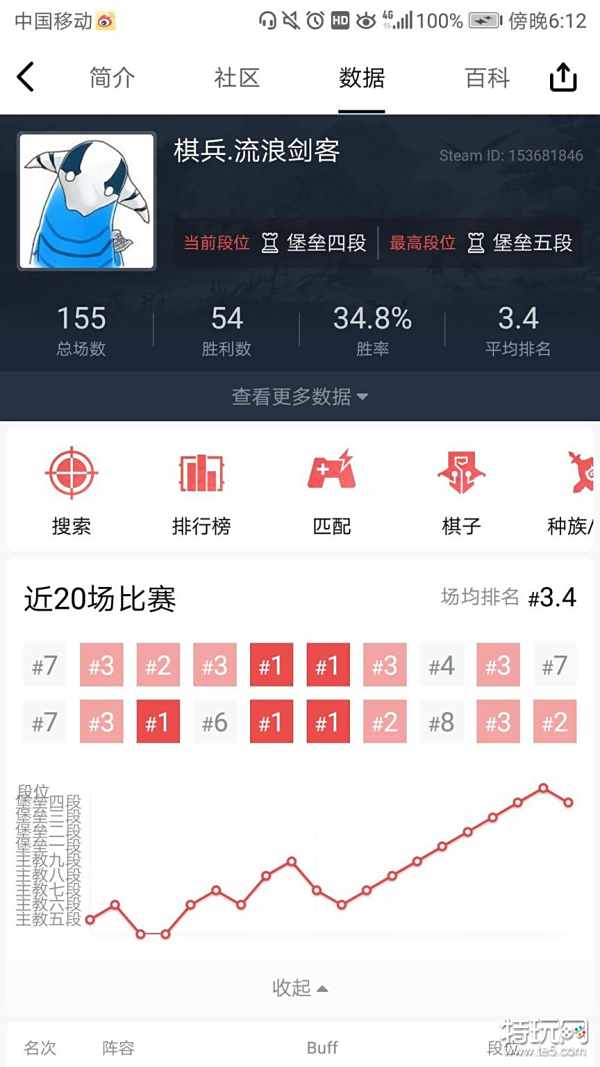Open the 排行榜 leaderboard
Image resolution: width=600 pixels, height=1067 pixels.
click(201, 490)
